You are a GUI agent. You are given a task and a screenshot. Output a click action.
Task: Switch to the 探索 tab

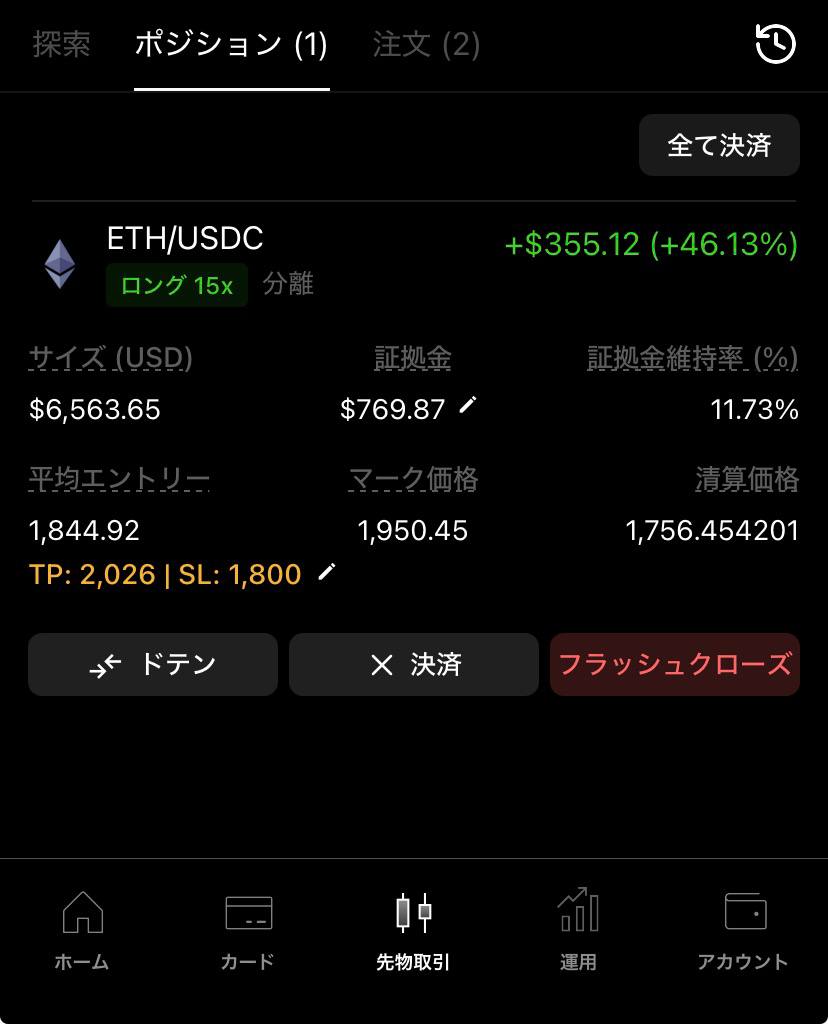point(62,45)
